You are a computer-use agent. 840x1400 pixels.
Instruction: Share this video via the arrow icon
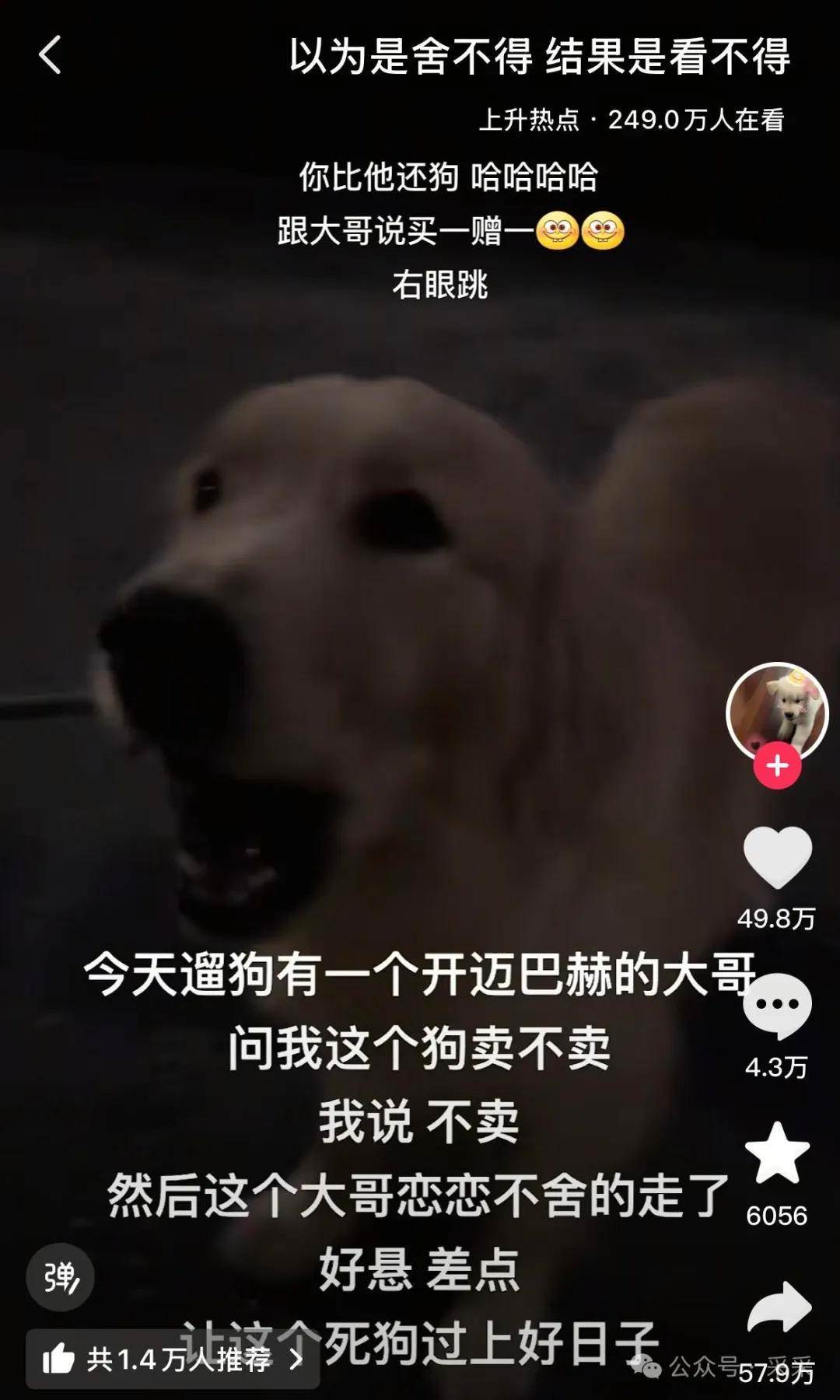tap(779, 1308)
